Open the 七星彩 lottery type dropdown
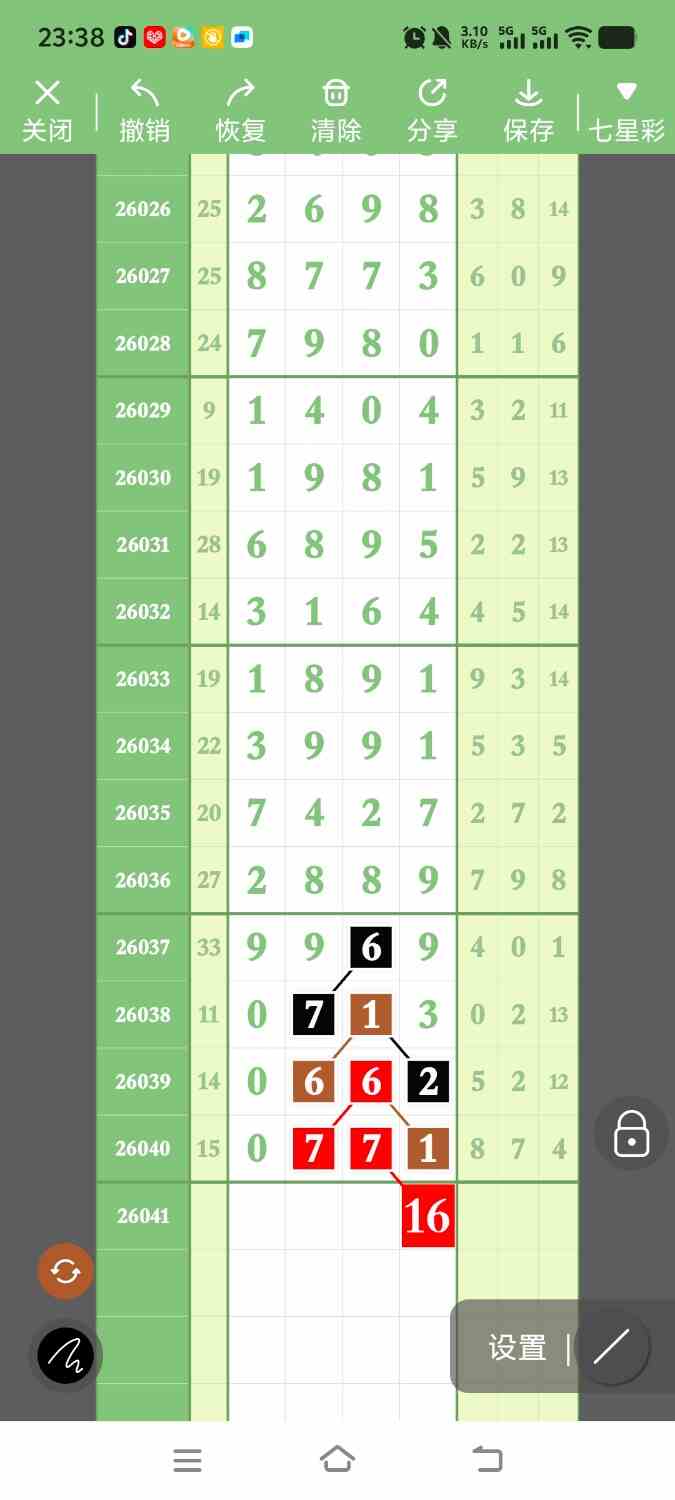Viewport: 675px width, 1500px height. coord(626,111)
